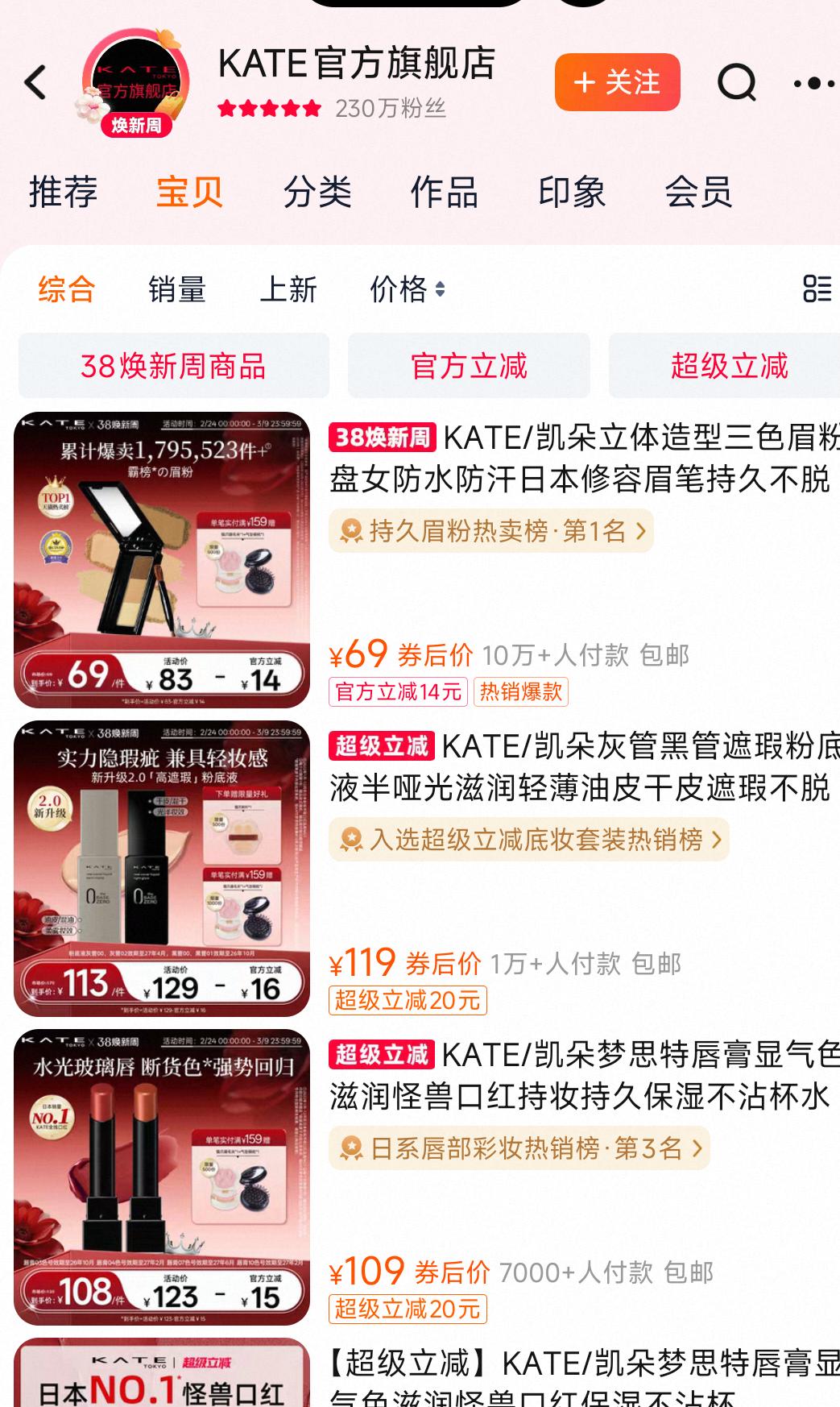This screenshot has height=1407, width=840.
Task: Filter by 官方立减 chip
Action: (x=469, y=366)
